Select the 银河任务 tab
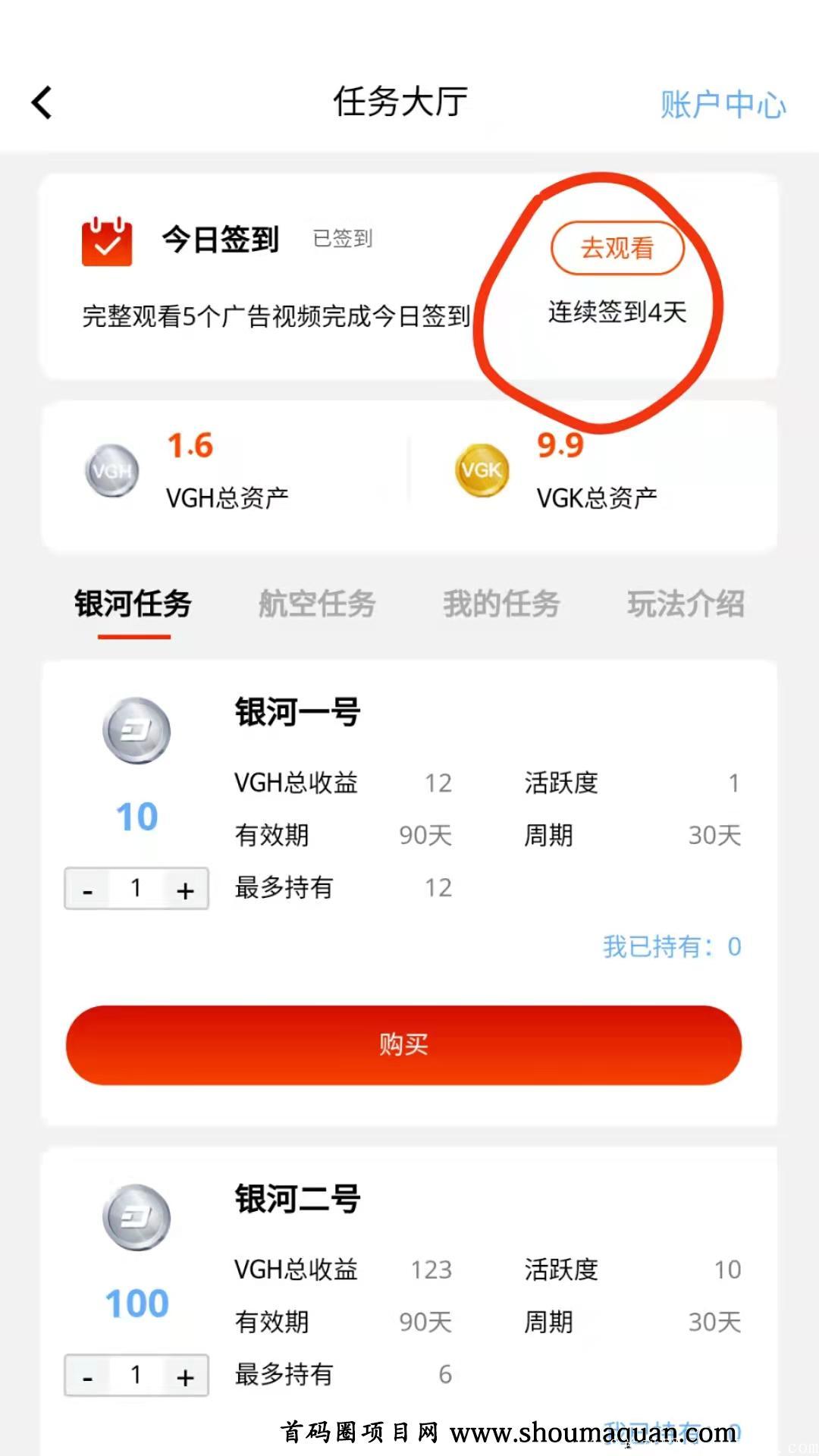 pos(133,604)
